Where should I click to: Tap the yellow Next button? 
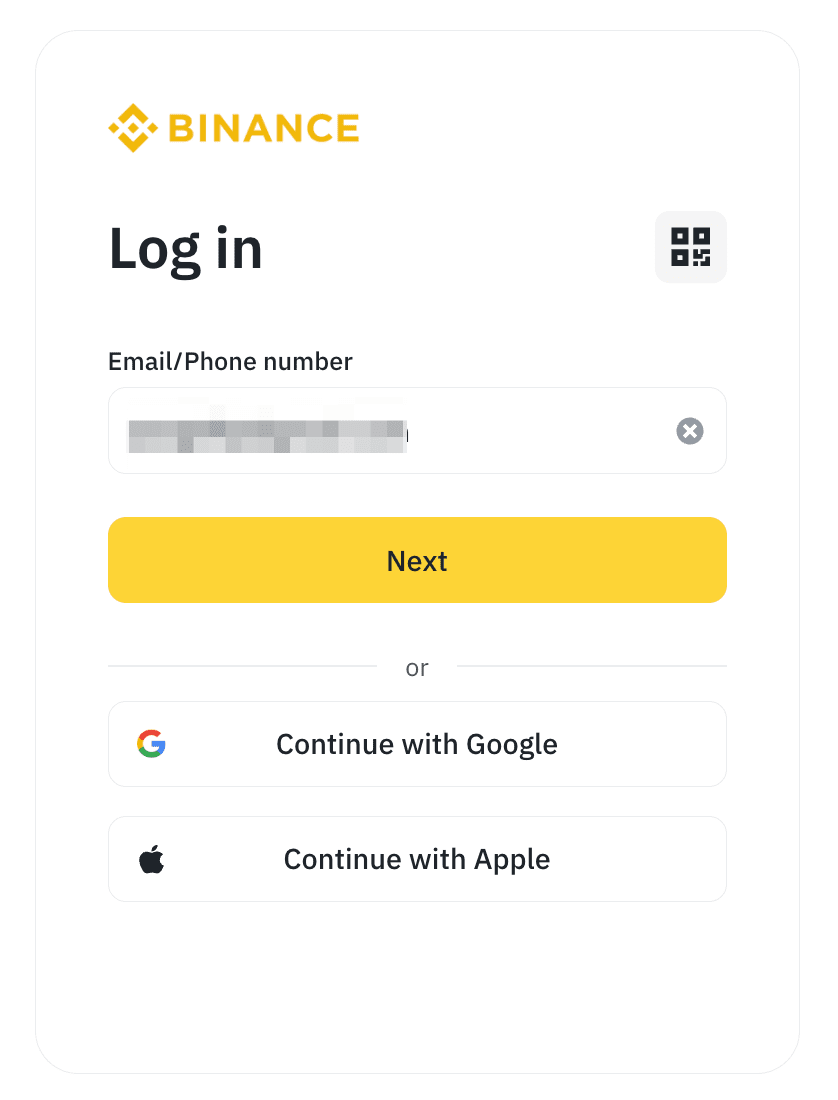point(417,560)
